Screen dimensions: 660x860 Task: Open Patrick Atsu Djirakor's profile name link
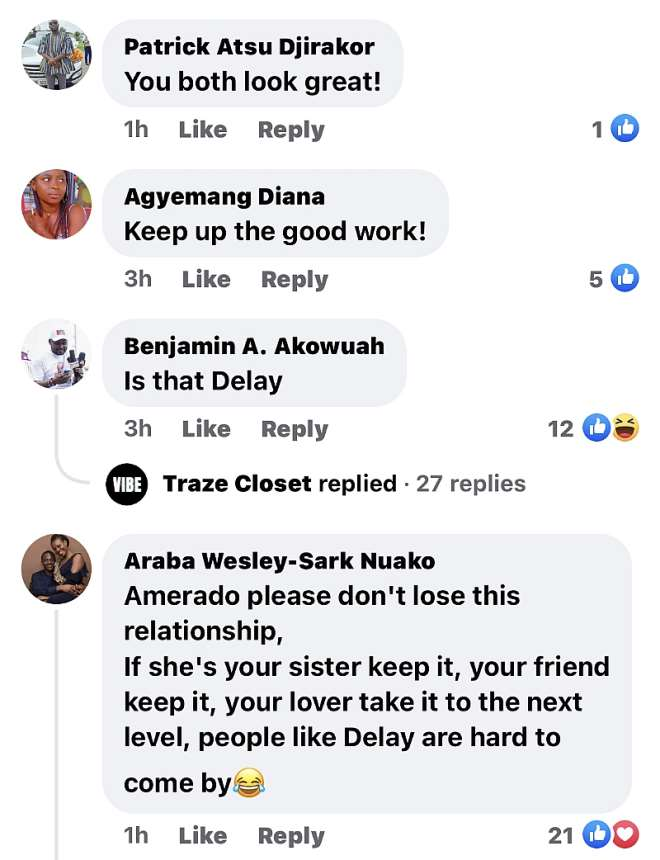coord(249,47)
